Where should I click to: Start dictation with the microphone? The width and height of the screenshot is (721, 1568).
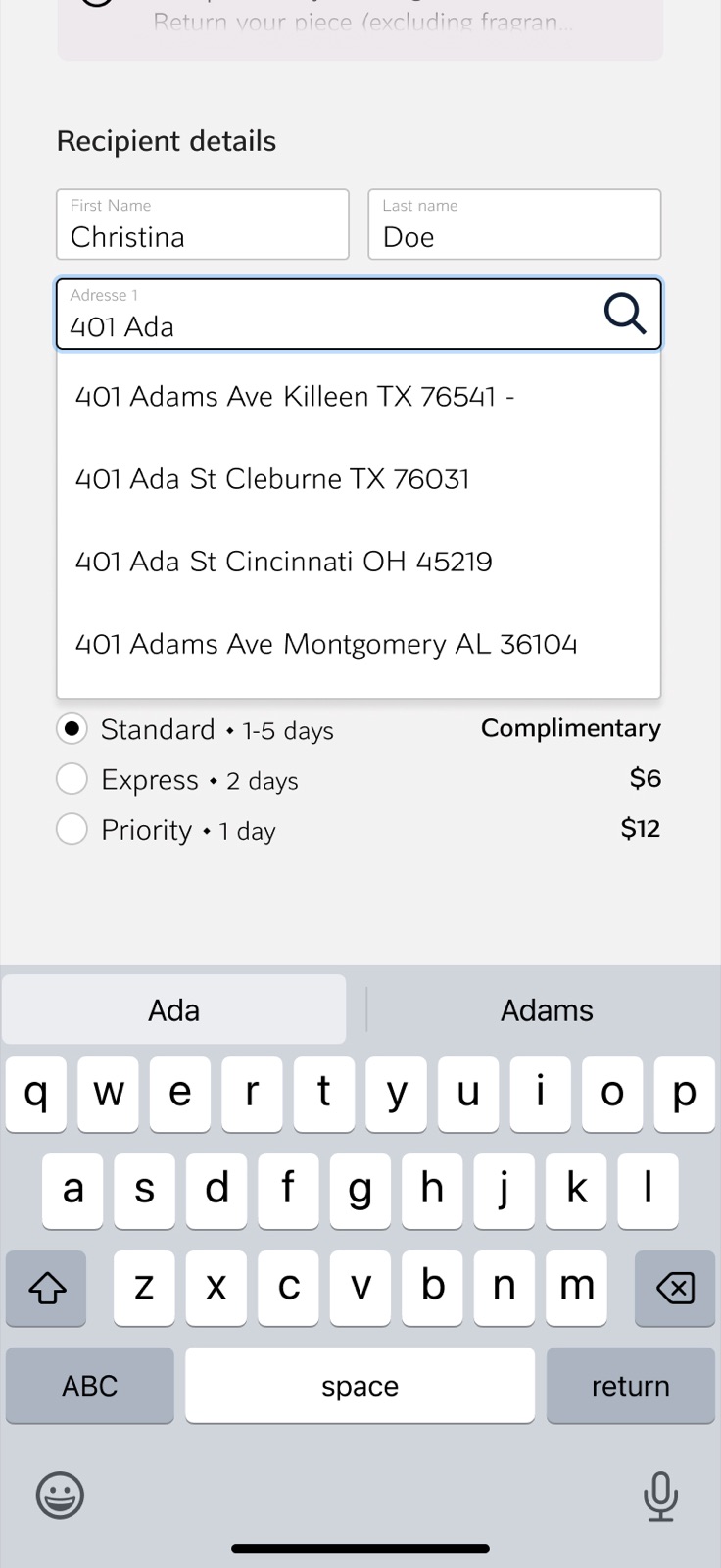pos(660,1495)
